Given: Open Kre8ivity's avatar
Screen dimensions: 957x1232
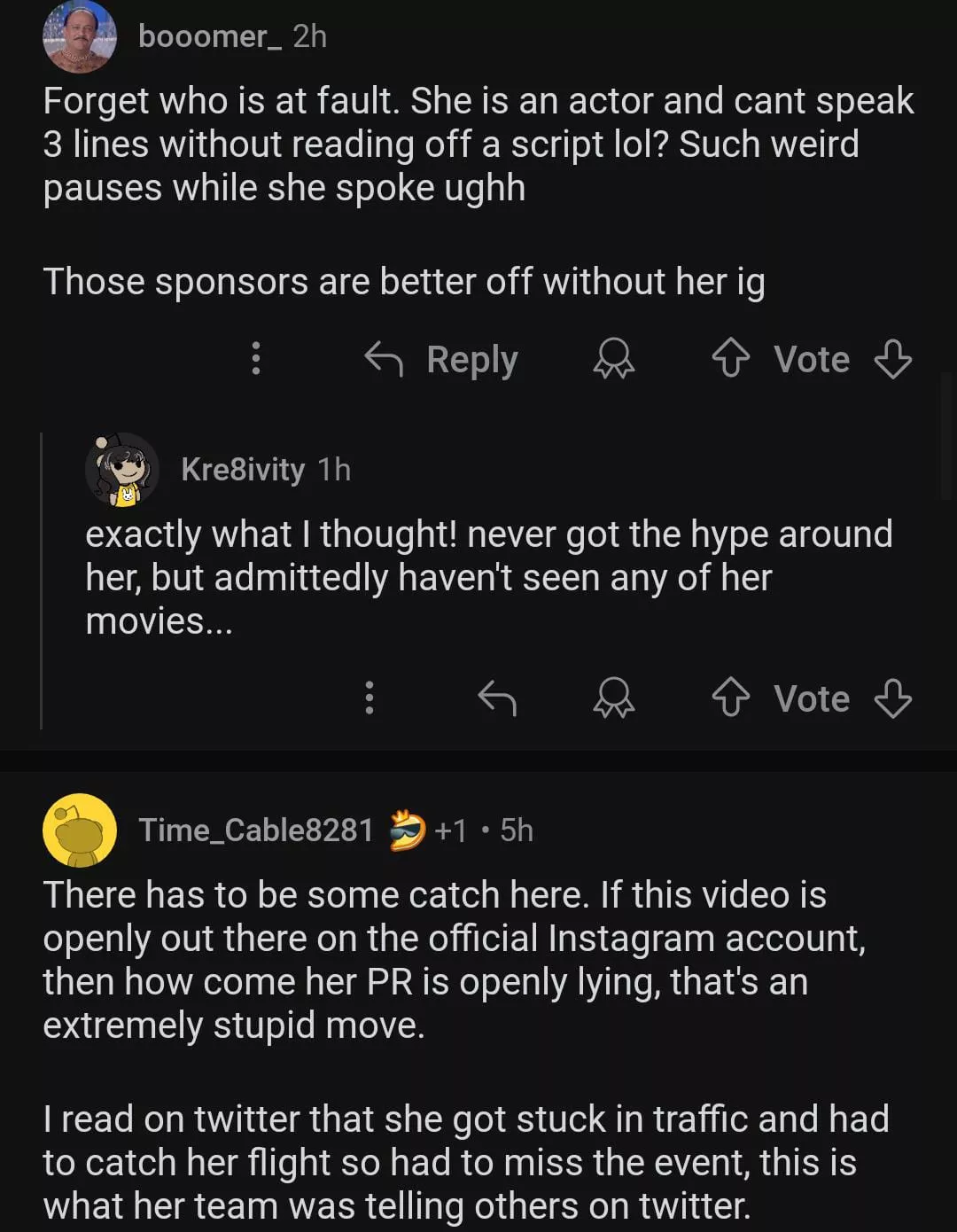Looking at the screenshot, I should pyautogui.click(x=122, y=470).
